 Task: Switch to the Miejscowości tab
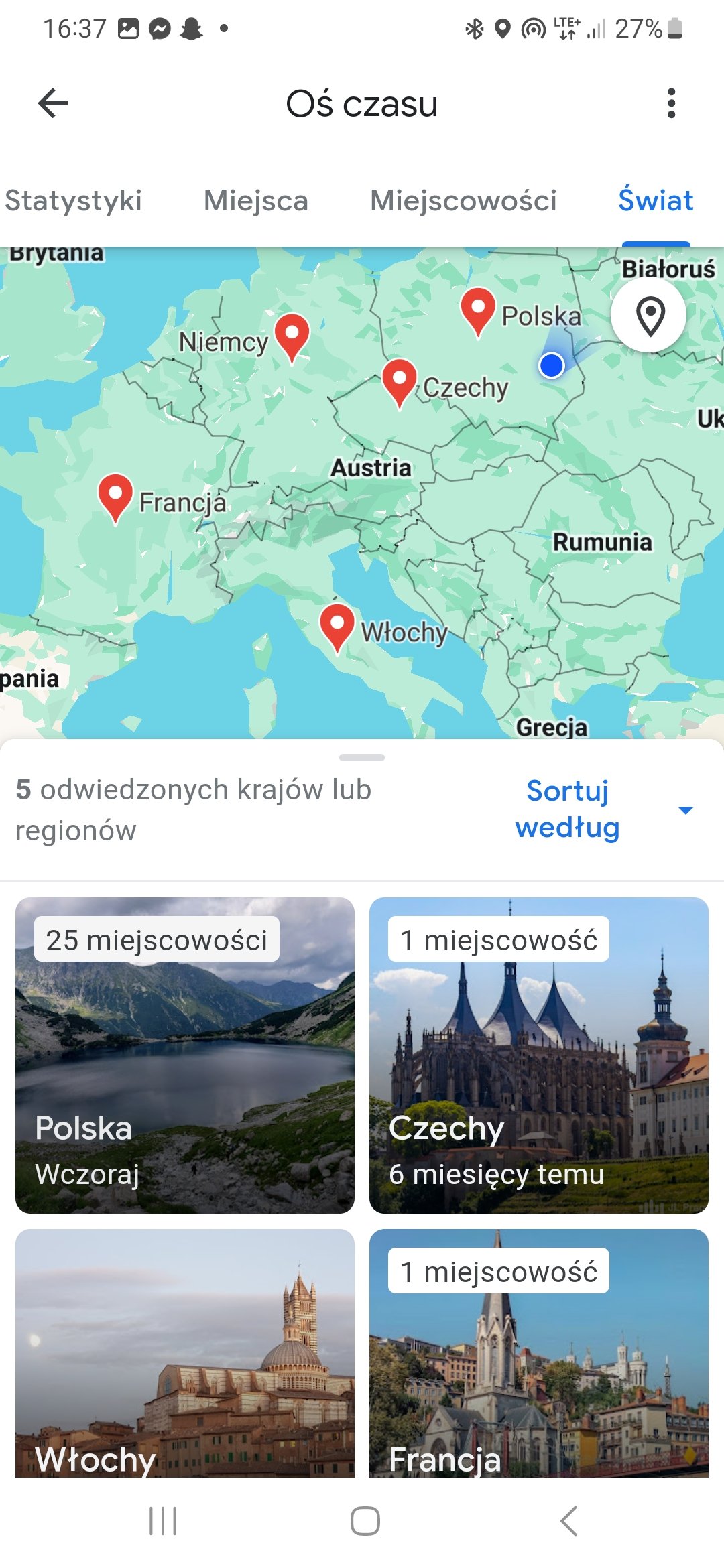pos(463,200)
